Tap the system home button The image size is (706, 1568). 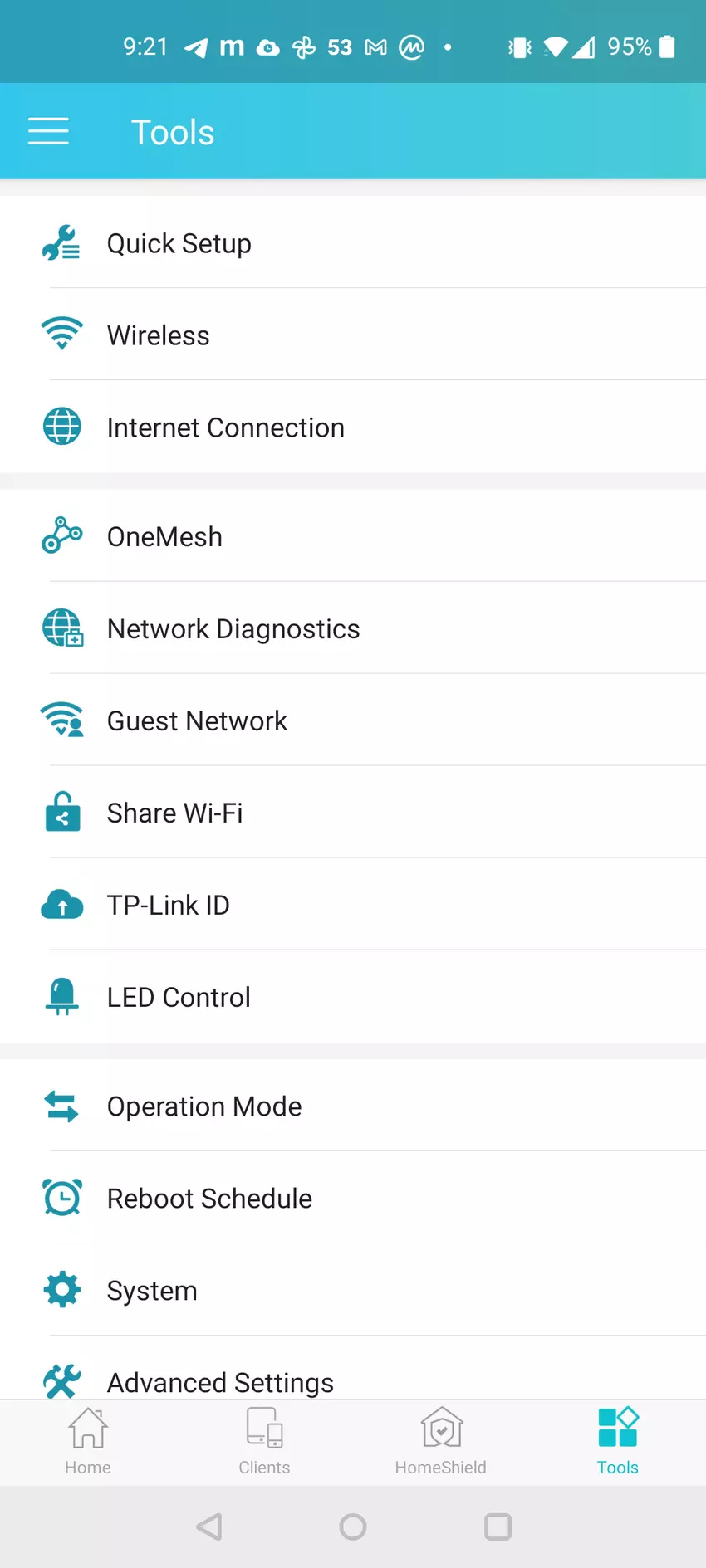353,1526
